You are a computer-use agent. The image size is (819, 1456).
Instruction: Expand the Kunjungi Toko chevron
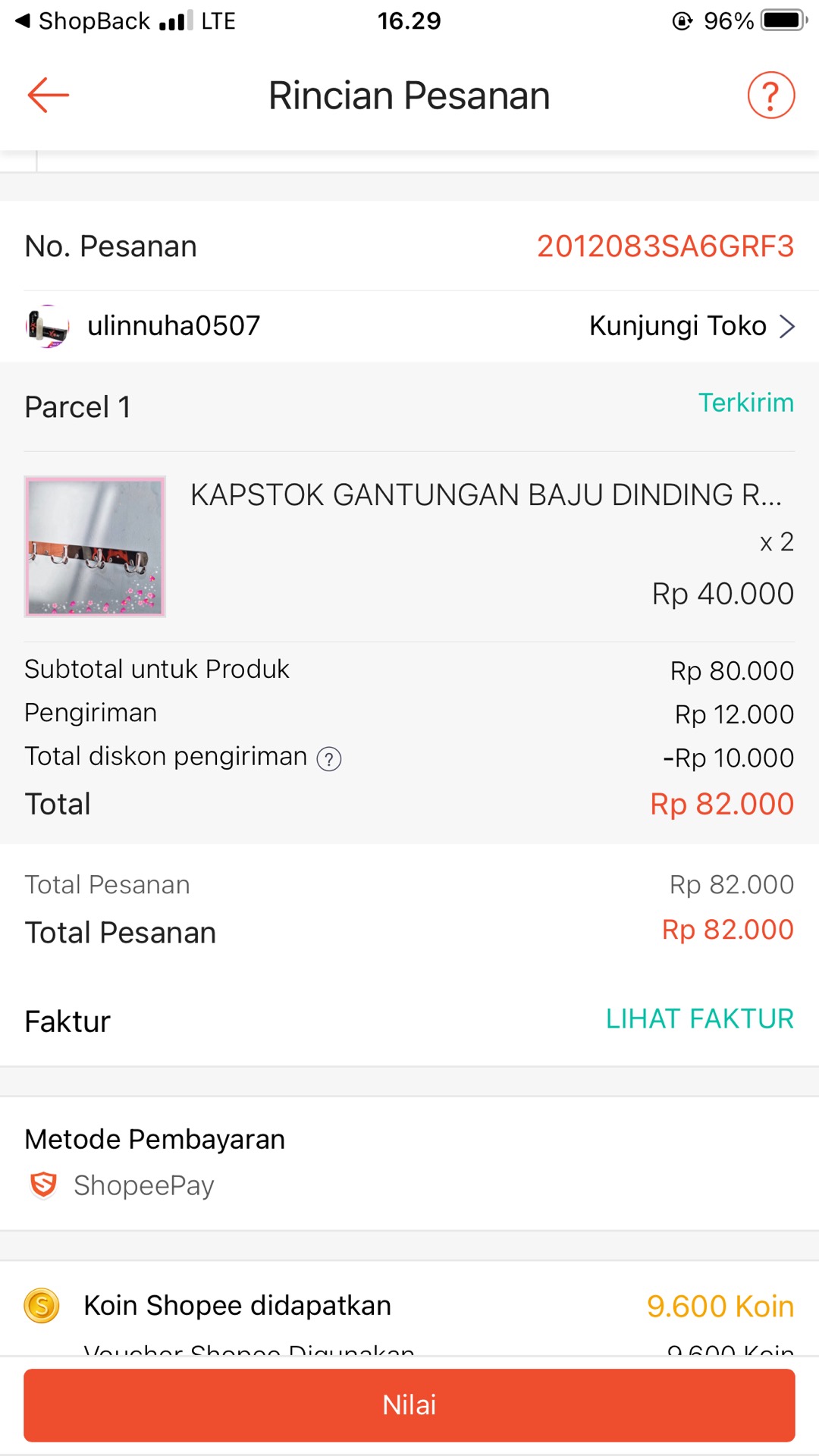click(x=788, y=325)
